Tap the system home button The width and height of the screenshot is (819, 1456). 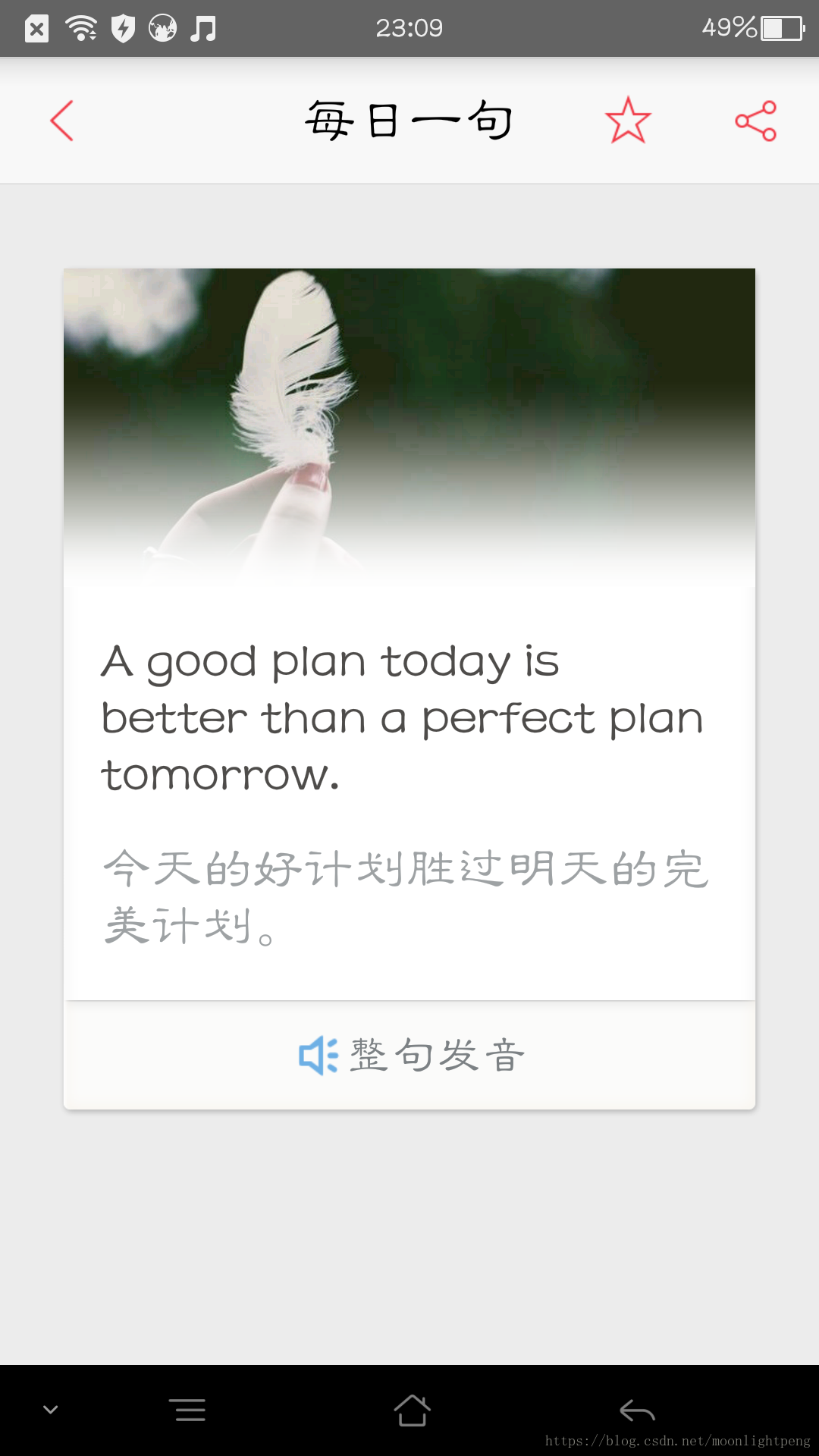[x=412, y=1410]
